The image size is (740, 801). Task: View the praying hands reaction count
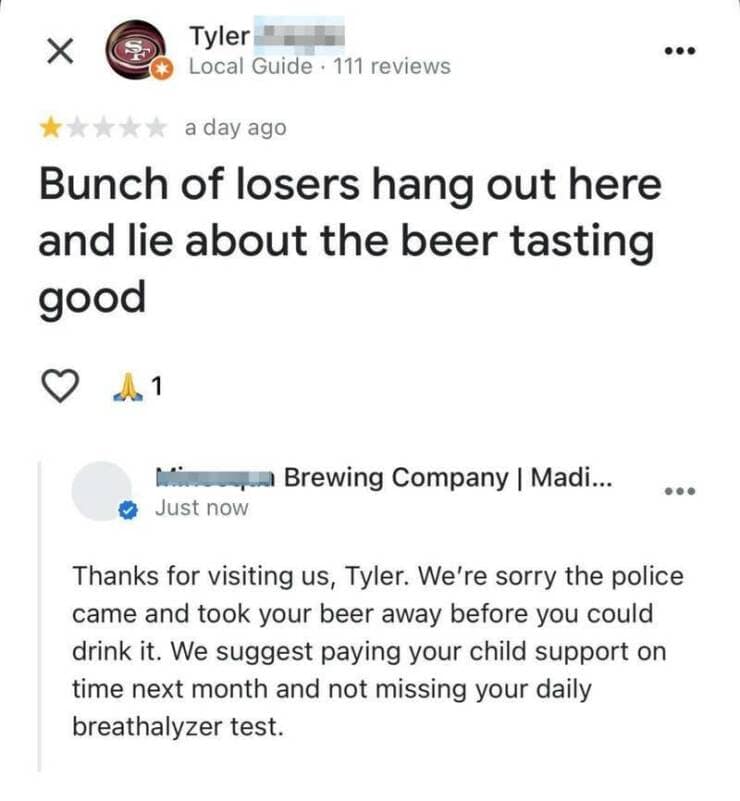tap(137, 387)
